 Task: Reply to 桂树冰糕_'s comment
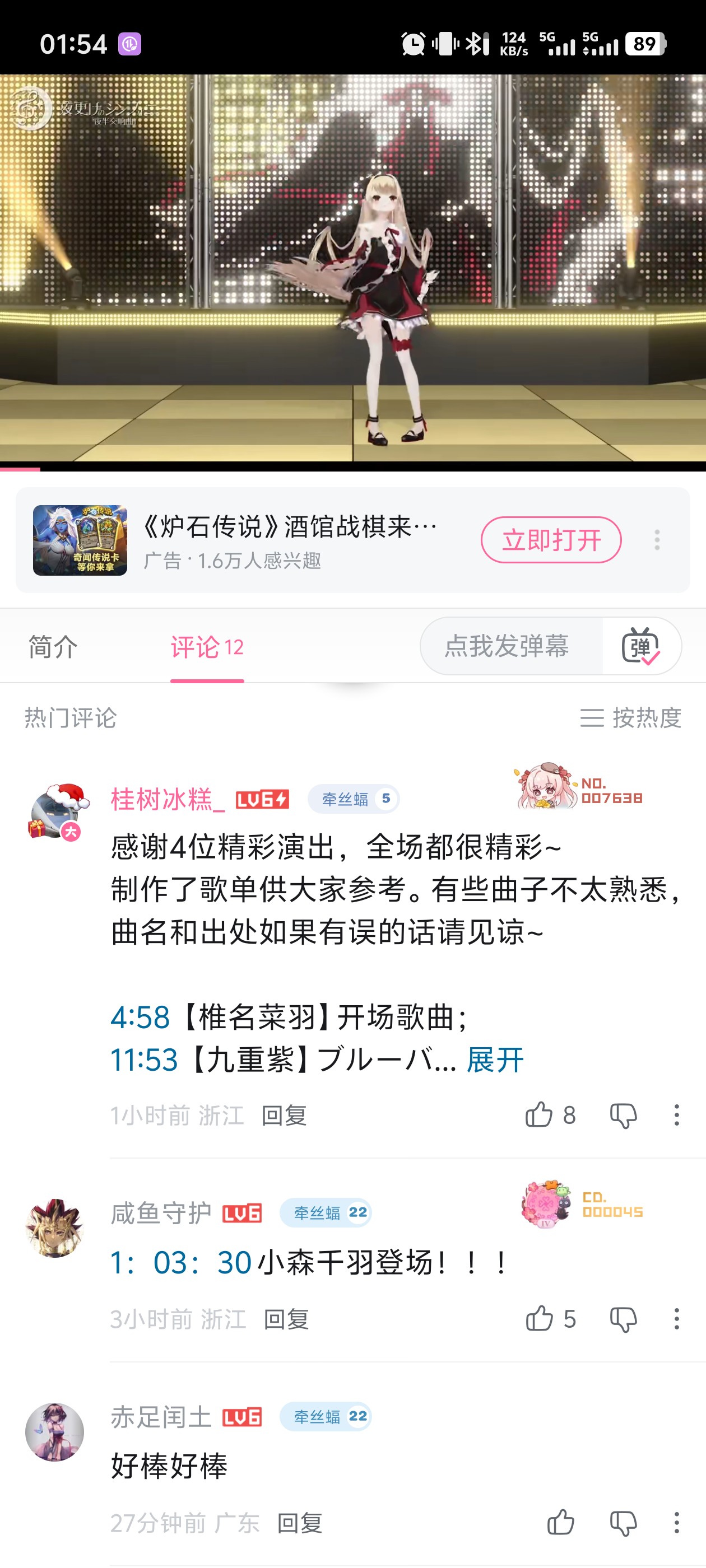[284, 1115]
